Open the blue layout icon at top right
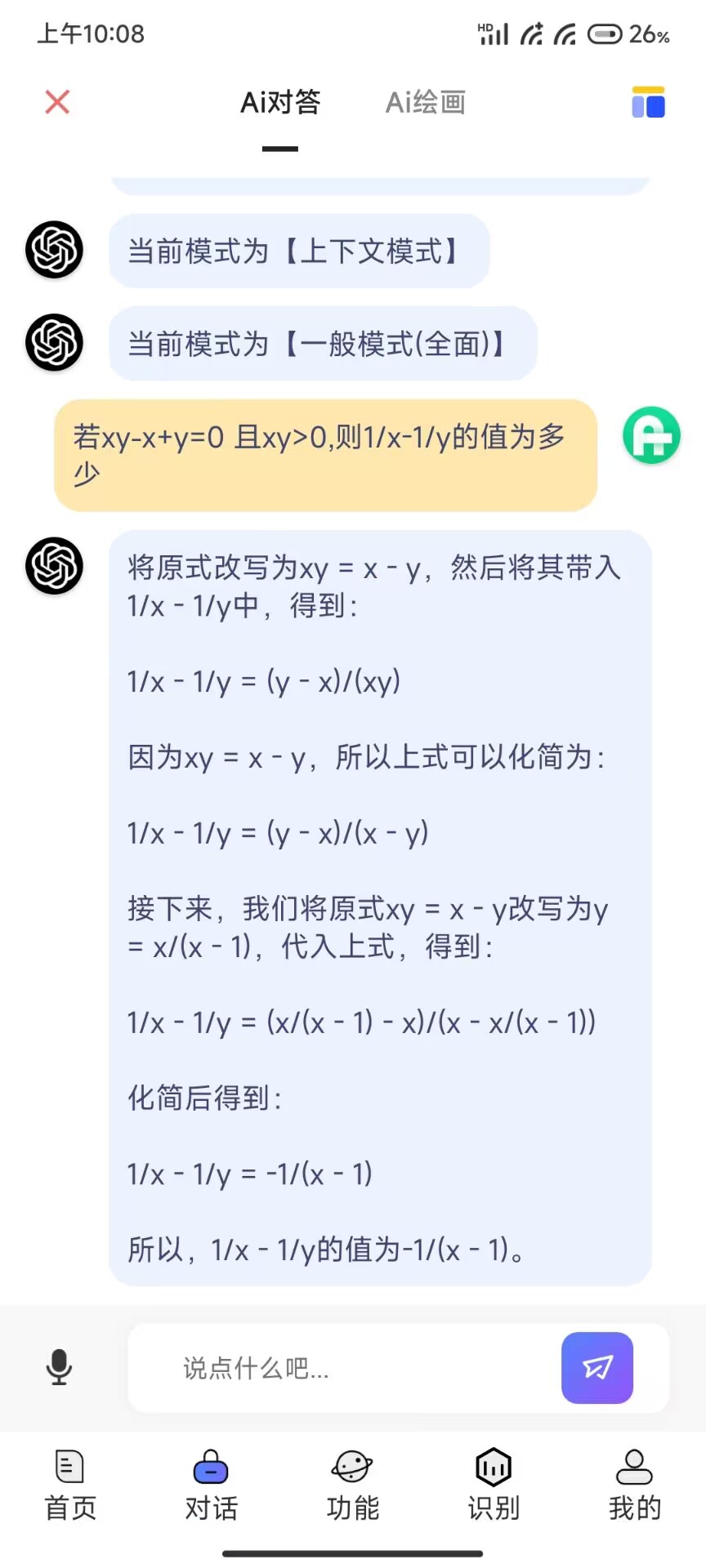This screenshot has height=1568, width=706. pos(648,103)
